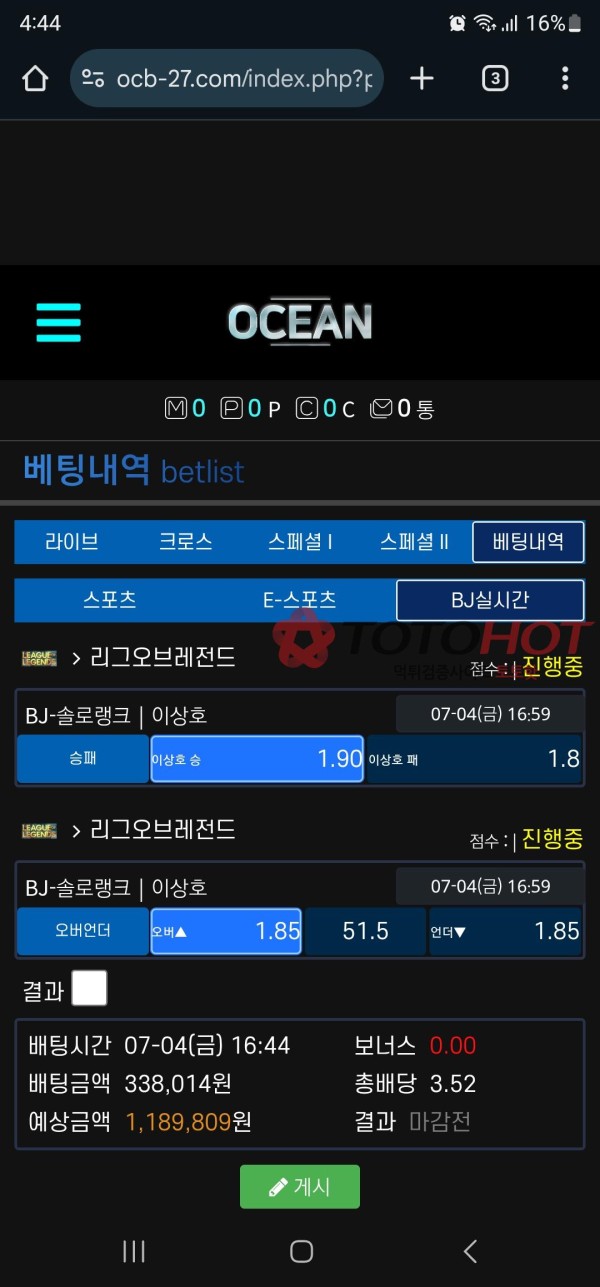Open the 스페셜 II tab

click(x=414, y=542)
